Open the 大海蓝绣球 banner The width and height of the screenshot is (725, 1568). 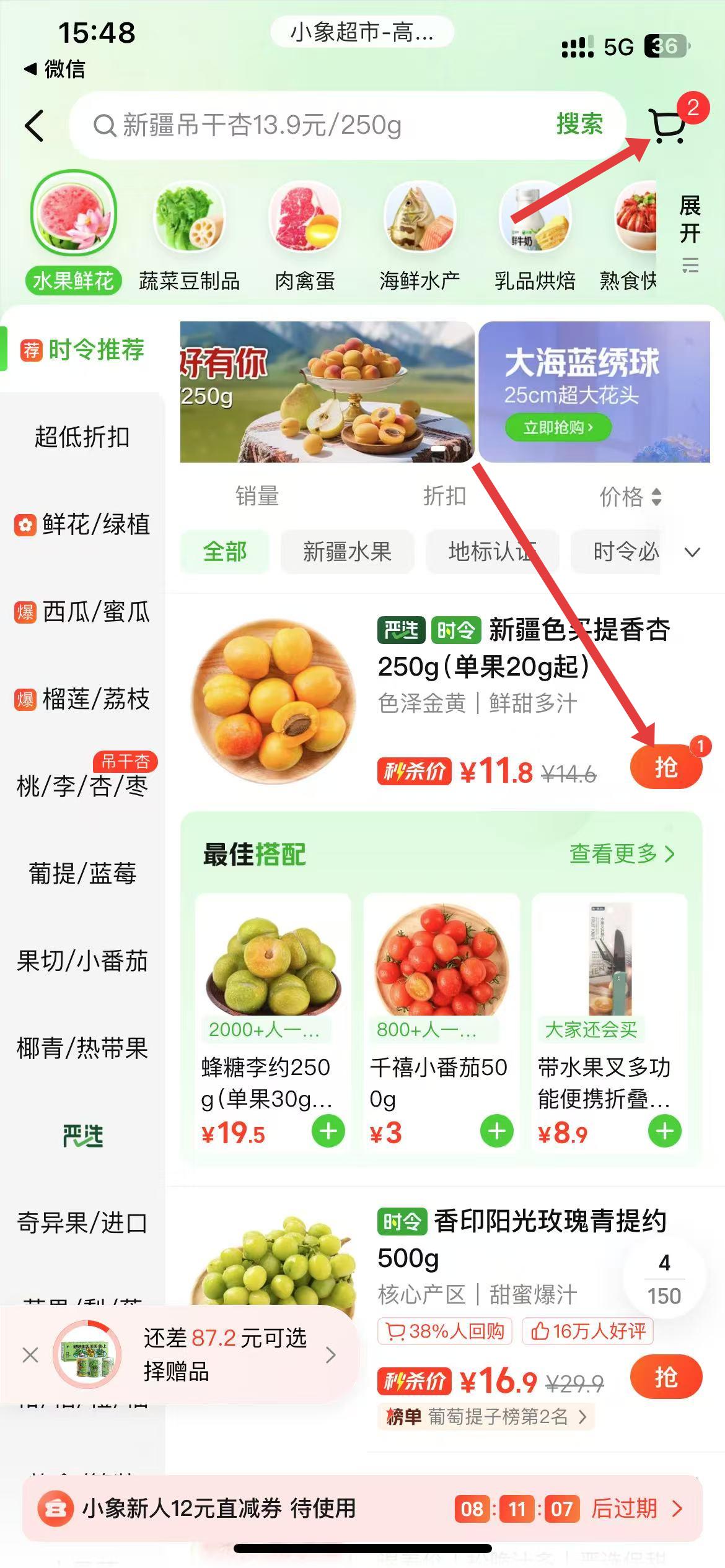(594, 391)
